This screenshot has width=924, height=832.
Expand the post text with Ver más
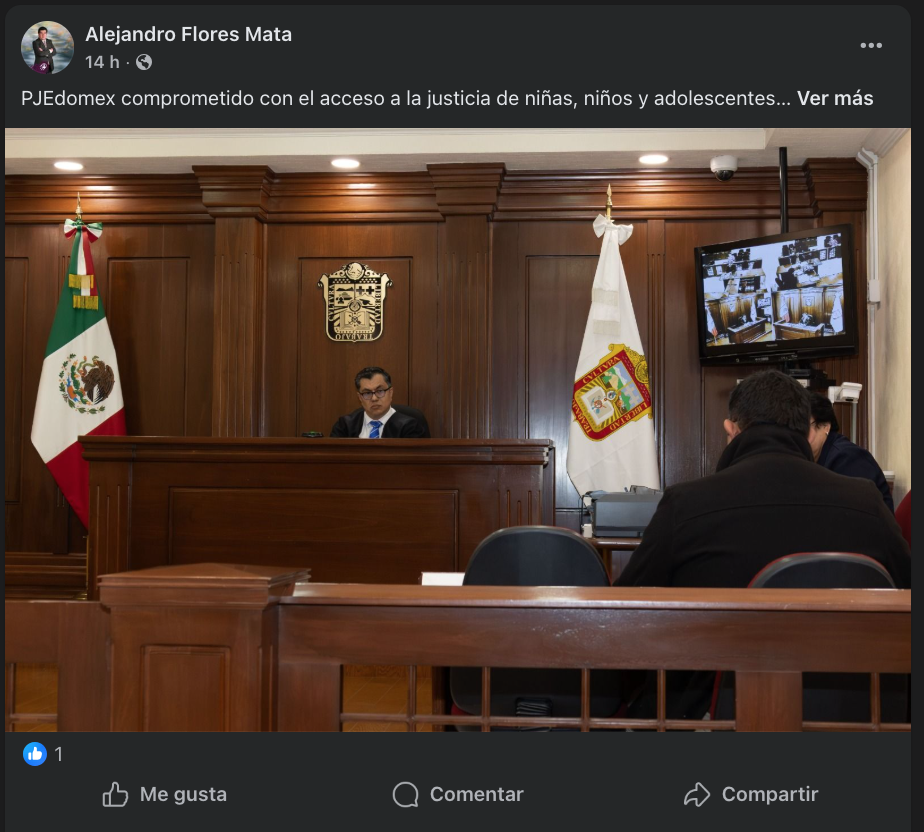[835, 98]
